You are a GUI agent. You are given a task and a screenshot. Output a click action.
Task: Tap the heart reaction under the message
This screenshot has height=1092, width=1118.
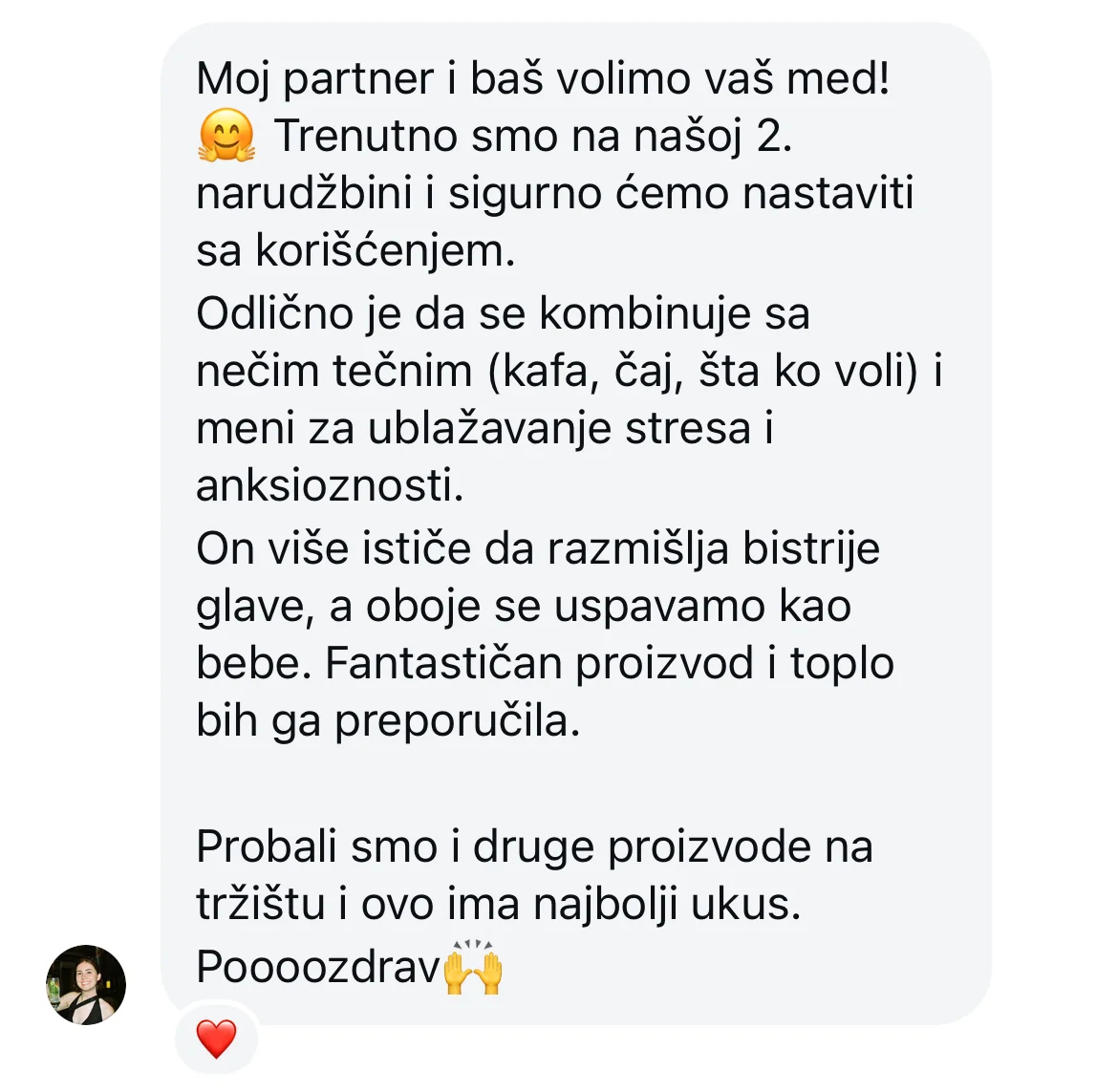tap(216, 1038)
